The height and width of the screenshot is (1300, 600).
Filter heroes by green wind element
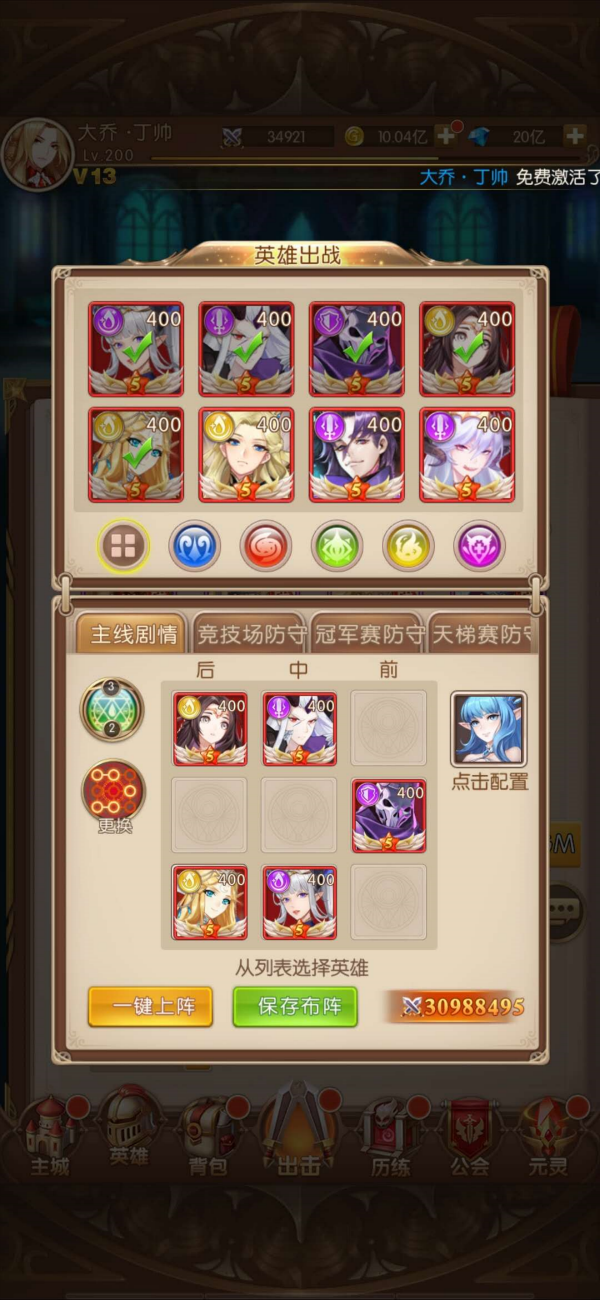(x=337, y=546)
